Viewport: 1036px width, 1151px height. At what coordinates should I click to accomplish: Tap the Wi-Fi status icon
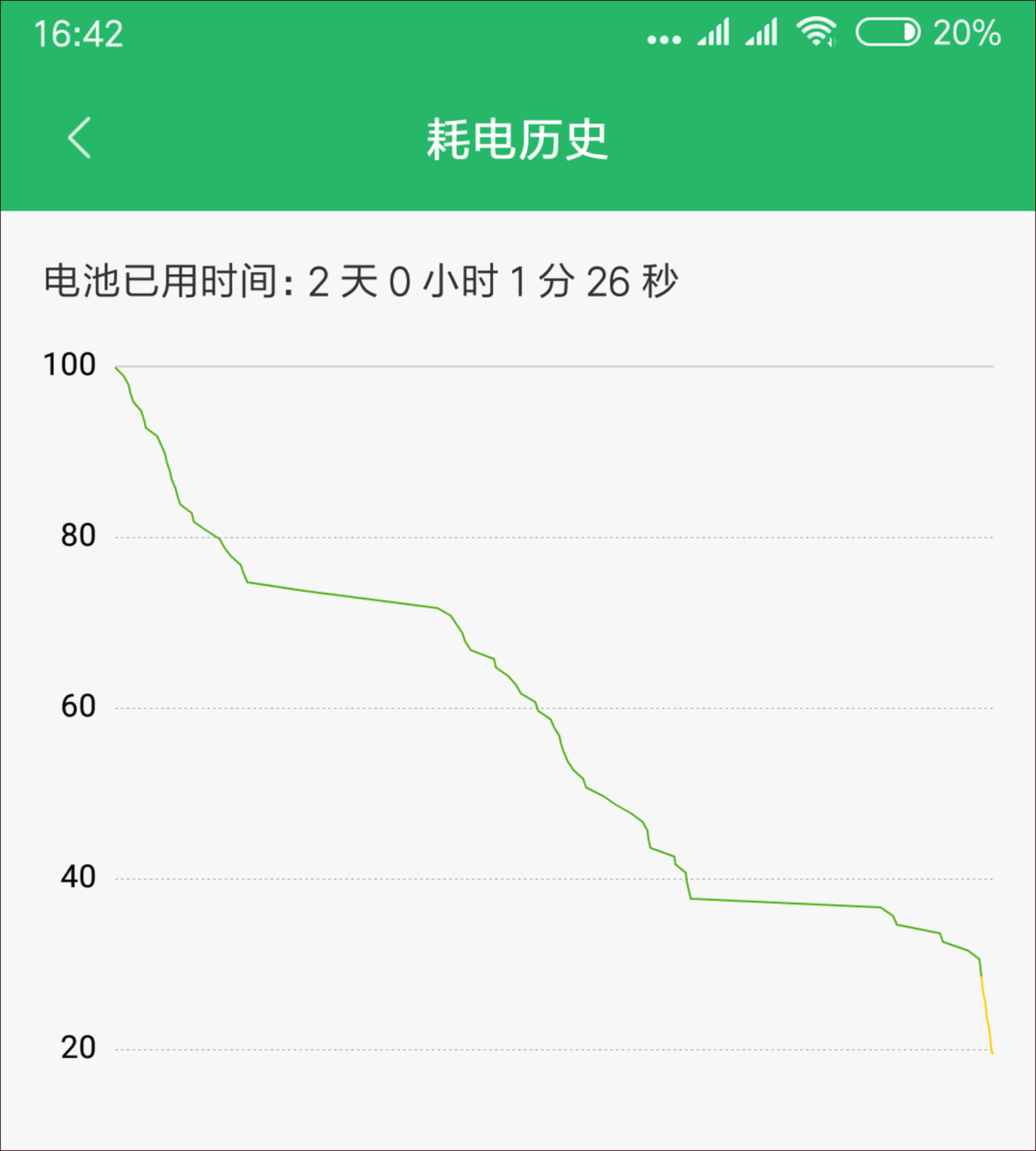[x=816, y=32]
